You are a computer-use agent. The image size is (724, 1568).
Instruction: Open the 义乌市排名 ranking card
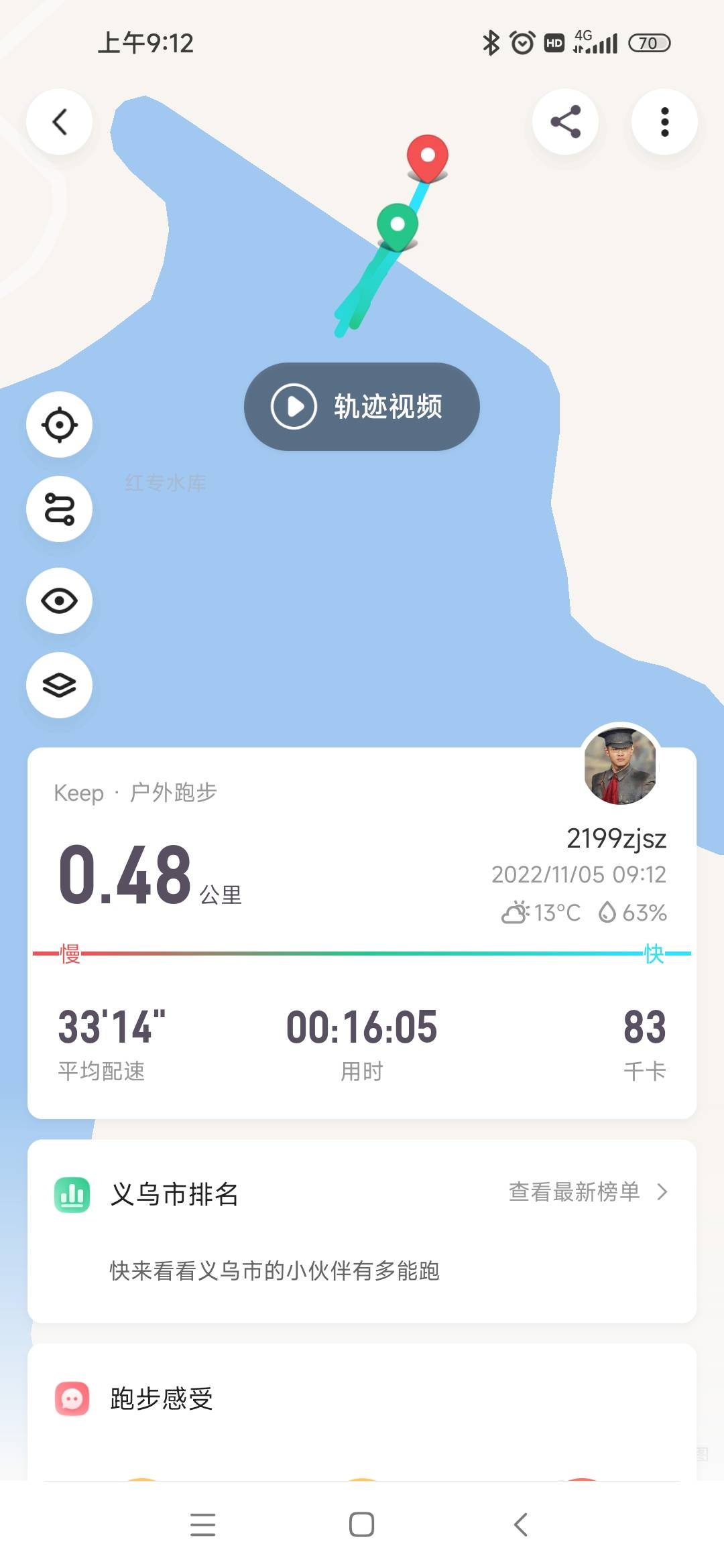pyautogui.click(x=174, y=1194)
